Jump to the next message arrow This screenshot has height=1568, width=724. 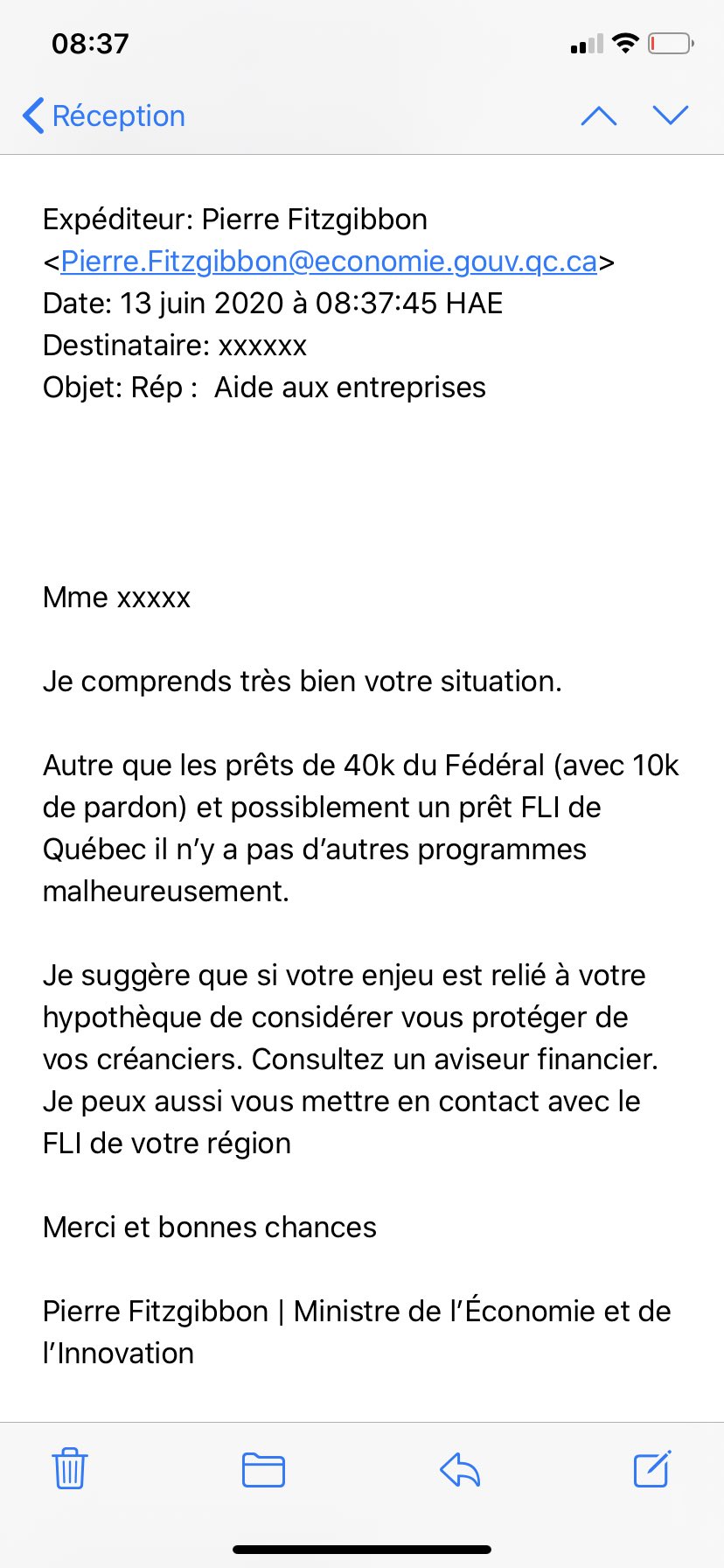pos(671,115)
